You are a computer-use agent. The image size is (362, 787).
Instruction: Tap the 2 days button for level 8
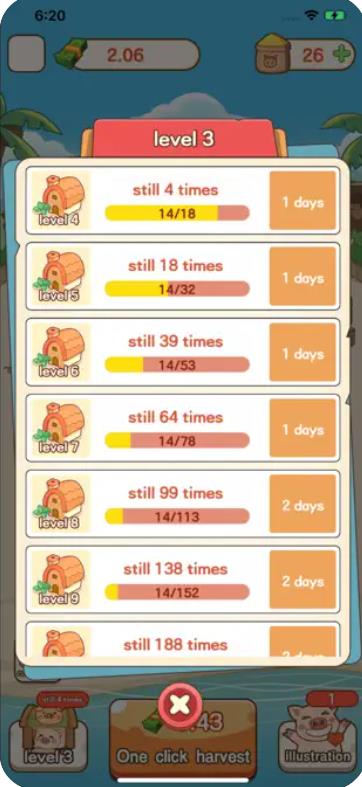(x=303, y=503)
